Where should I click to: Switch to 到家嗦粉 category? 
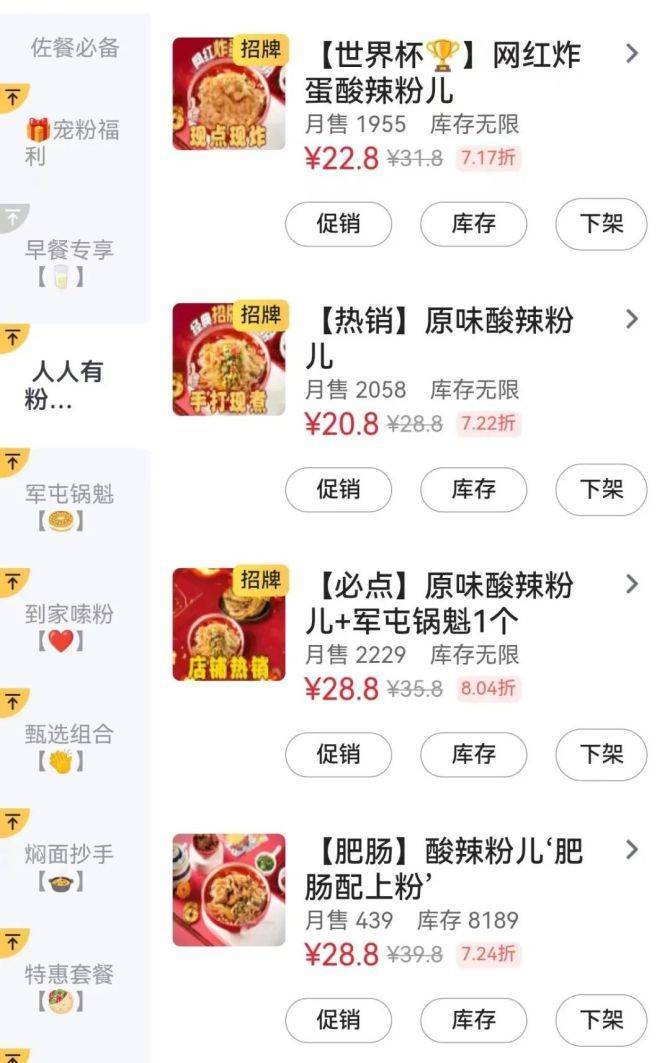click(69, 627)
